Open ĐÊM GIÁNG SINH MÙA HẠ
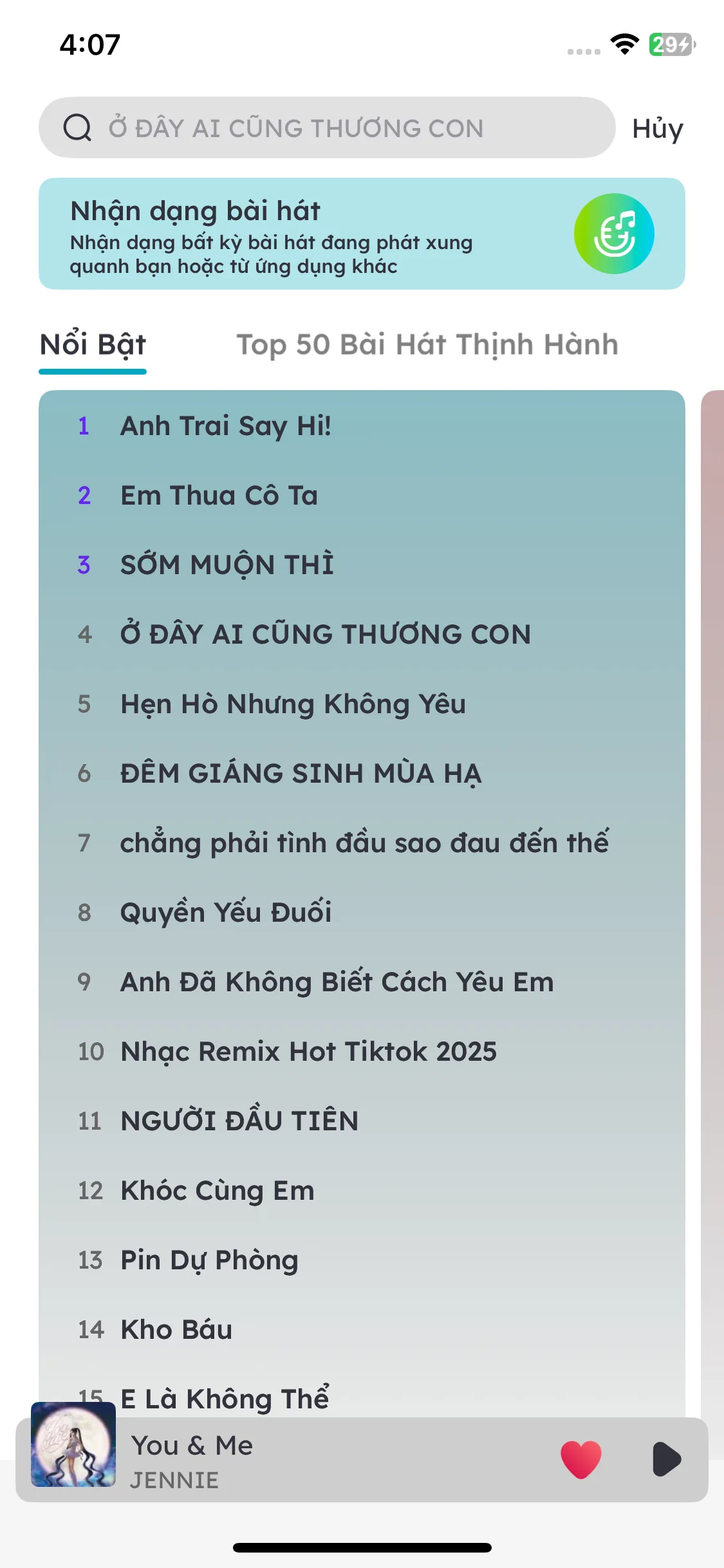This screenshot has height=1568, width=724. 301,774
